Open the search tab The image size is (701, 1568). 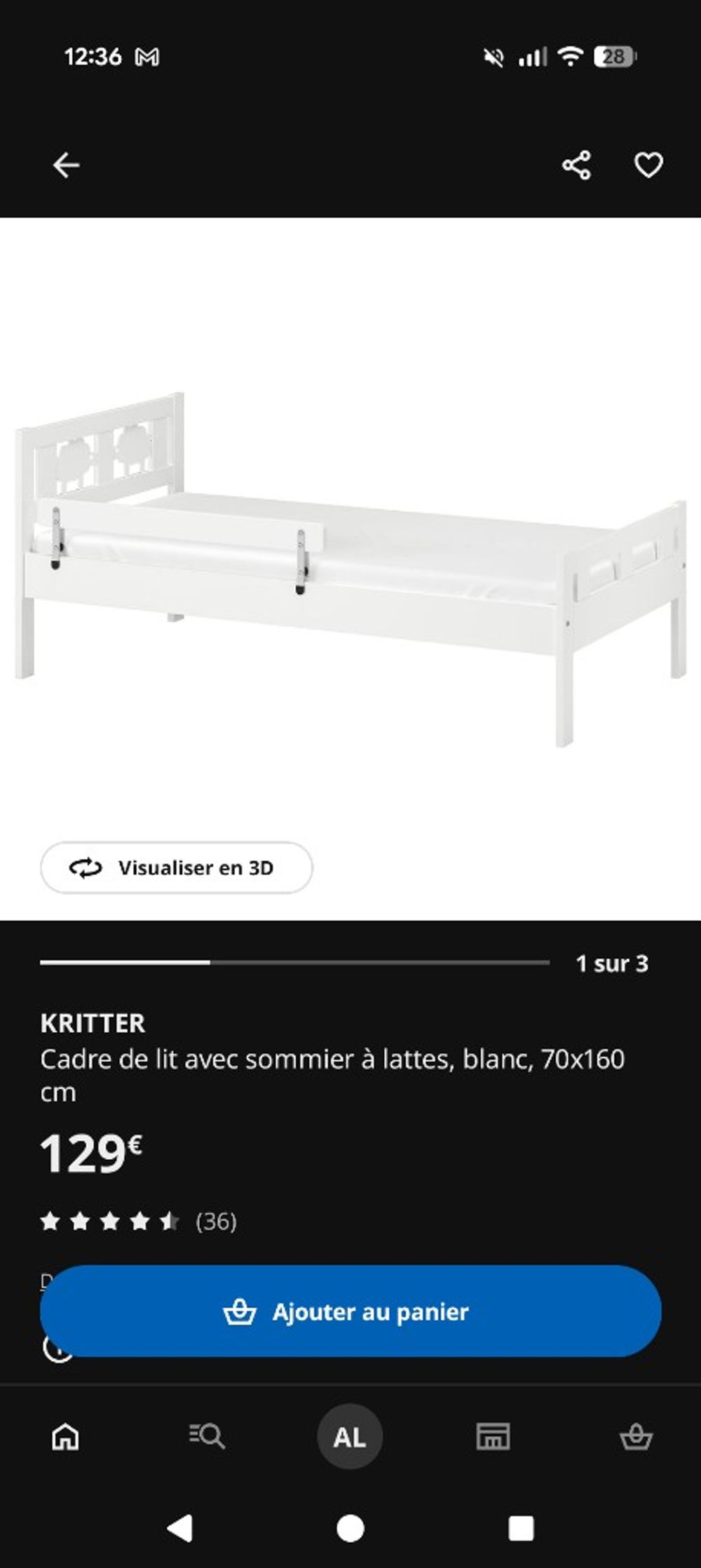tap(207, 1436)
